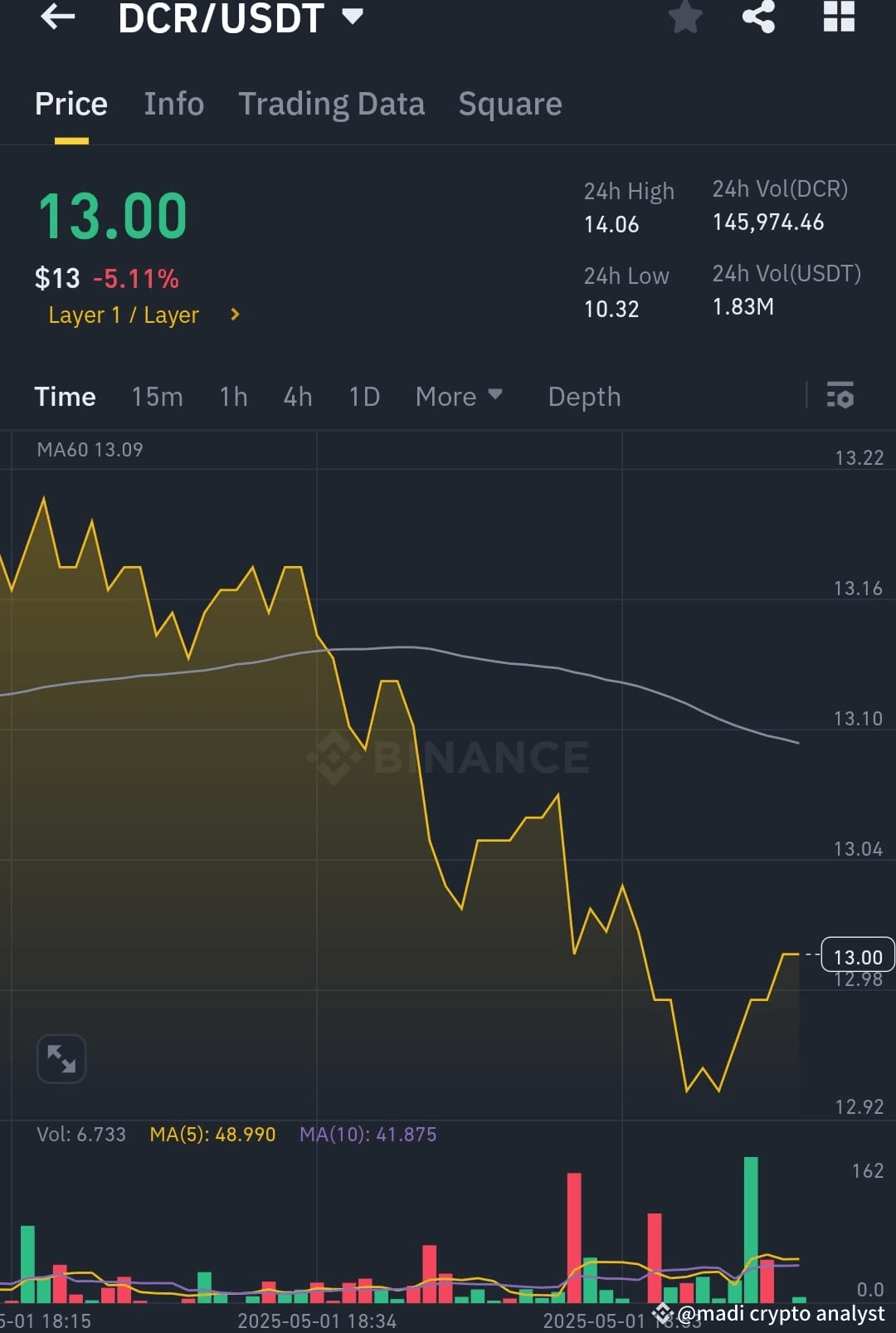This screenshot has height=1333, width=896.
Task: Switch to the Info tab
Action: (173, 103)
